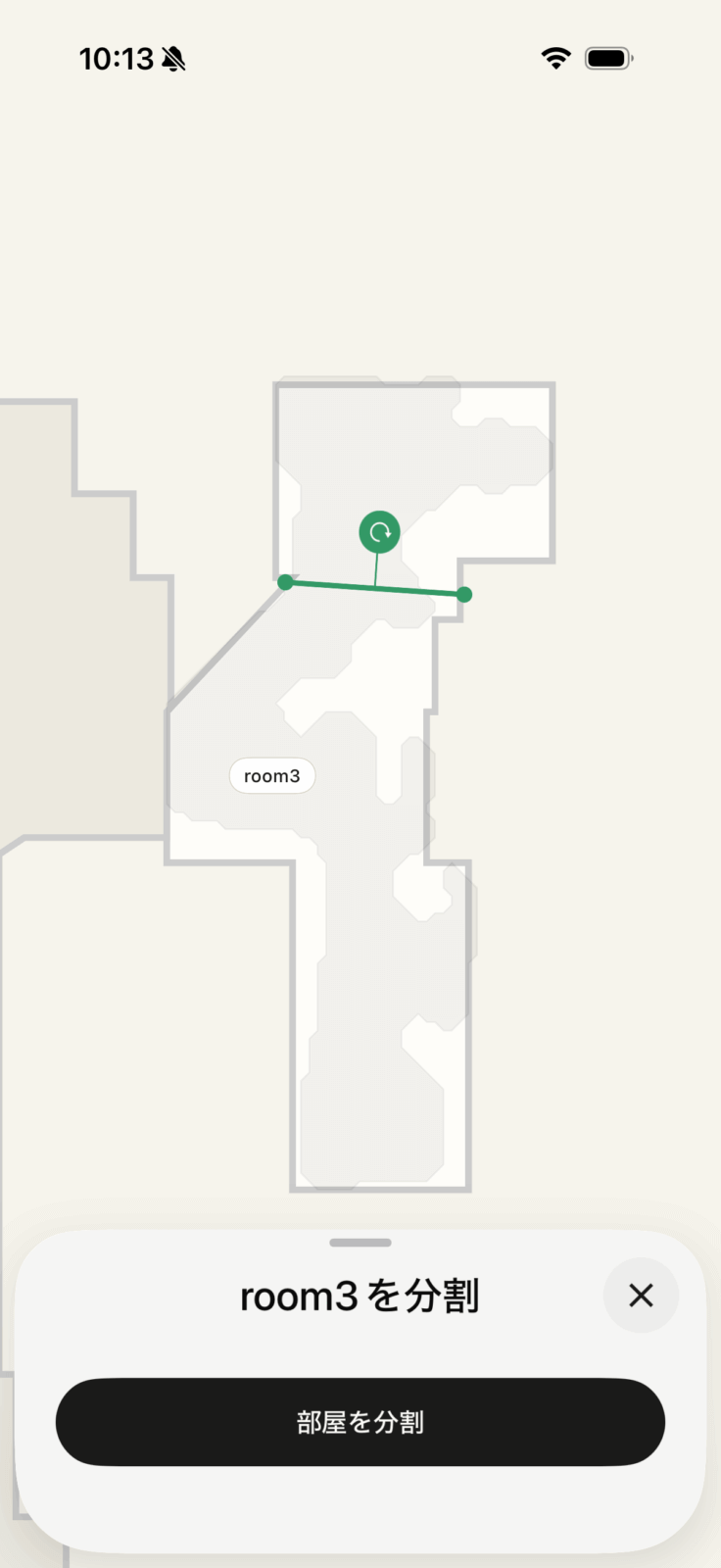Tap the green rotate handle on divider
Viewport: 721px width, 1568px height.
pyautogui.click(x=379, y=532)
